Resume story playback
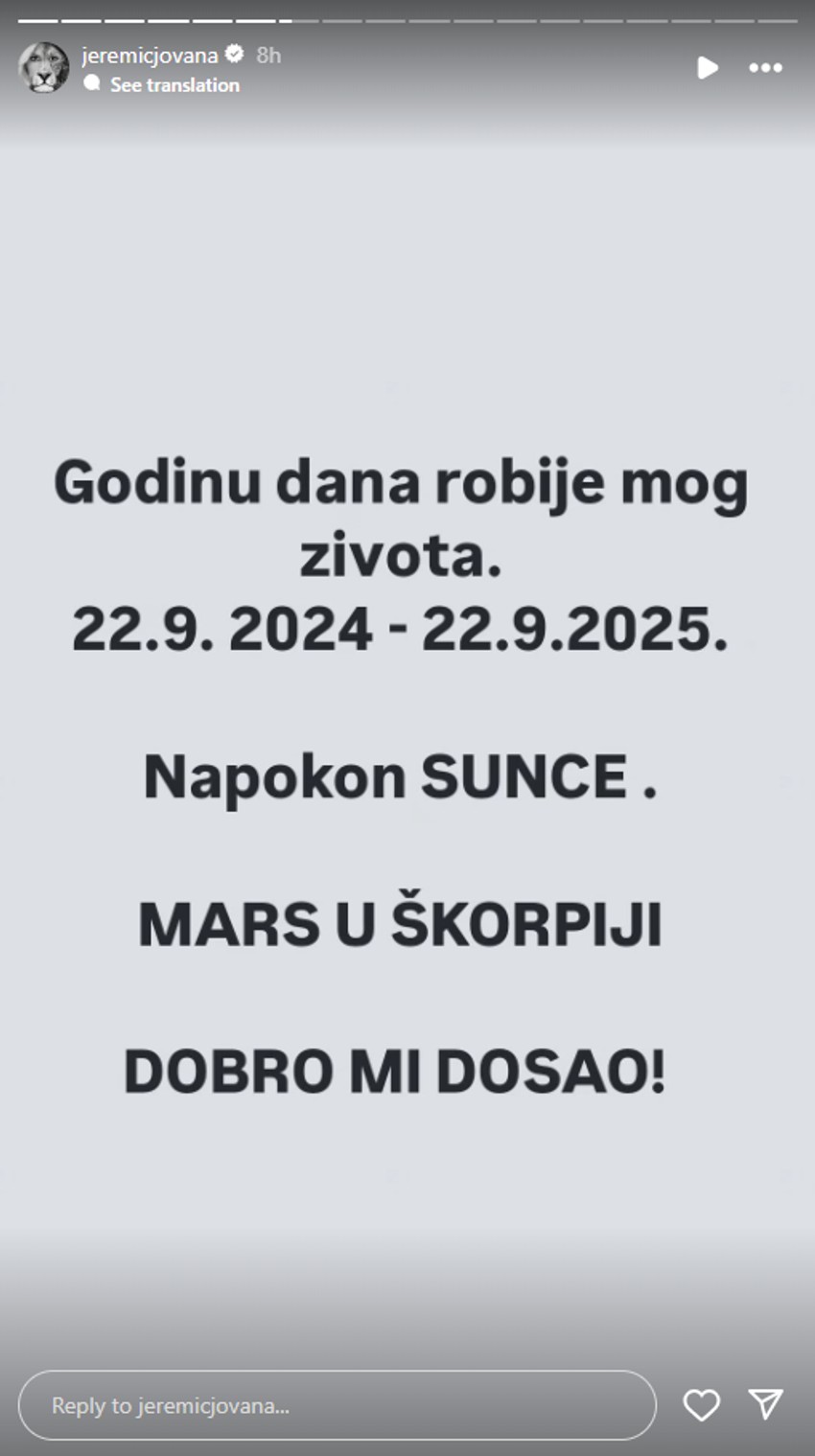Screen dimensions: 815x1456 pos(707,68)
